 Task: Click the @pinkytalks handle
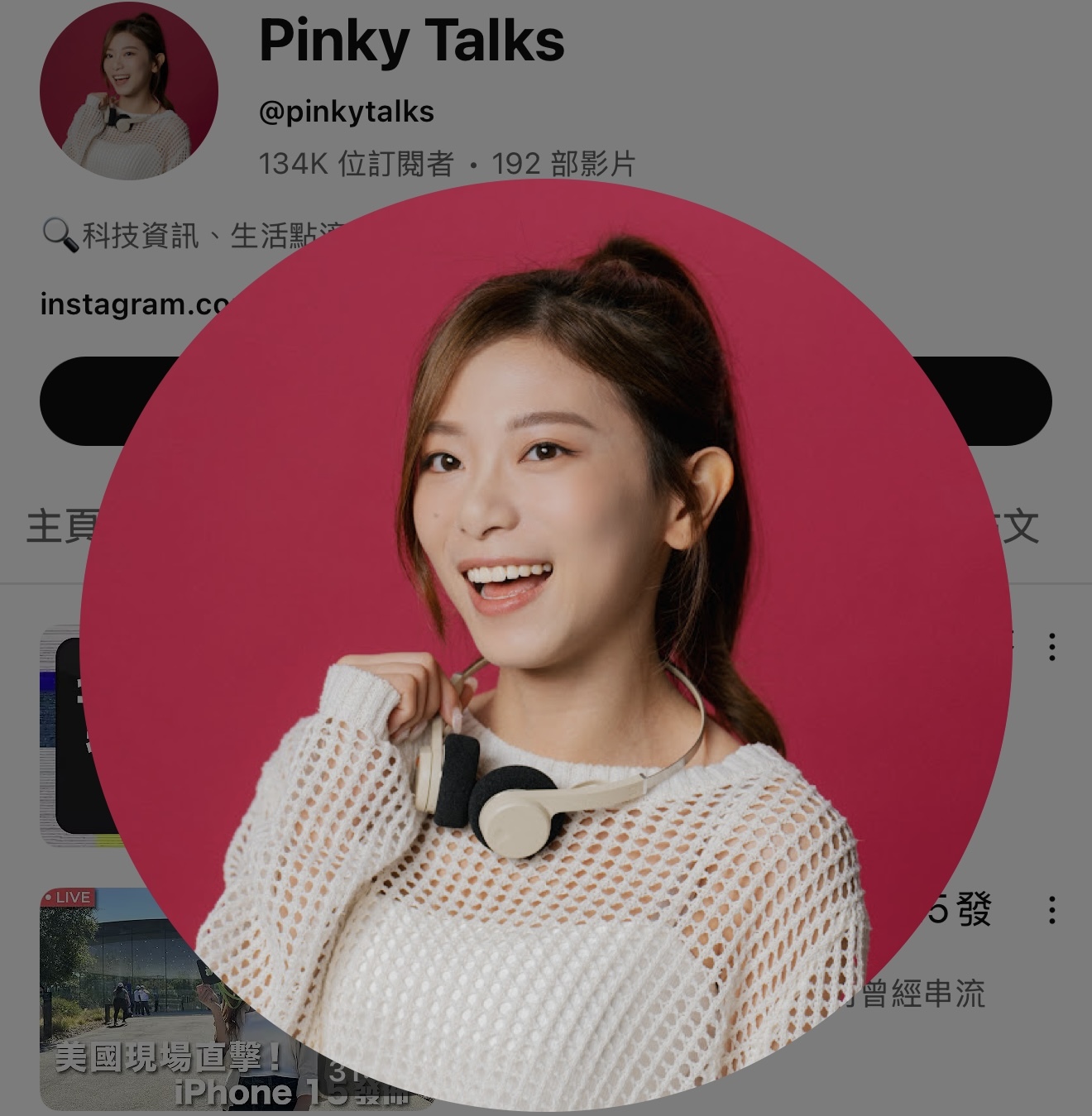click(x=347, y=108)
